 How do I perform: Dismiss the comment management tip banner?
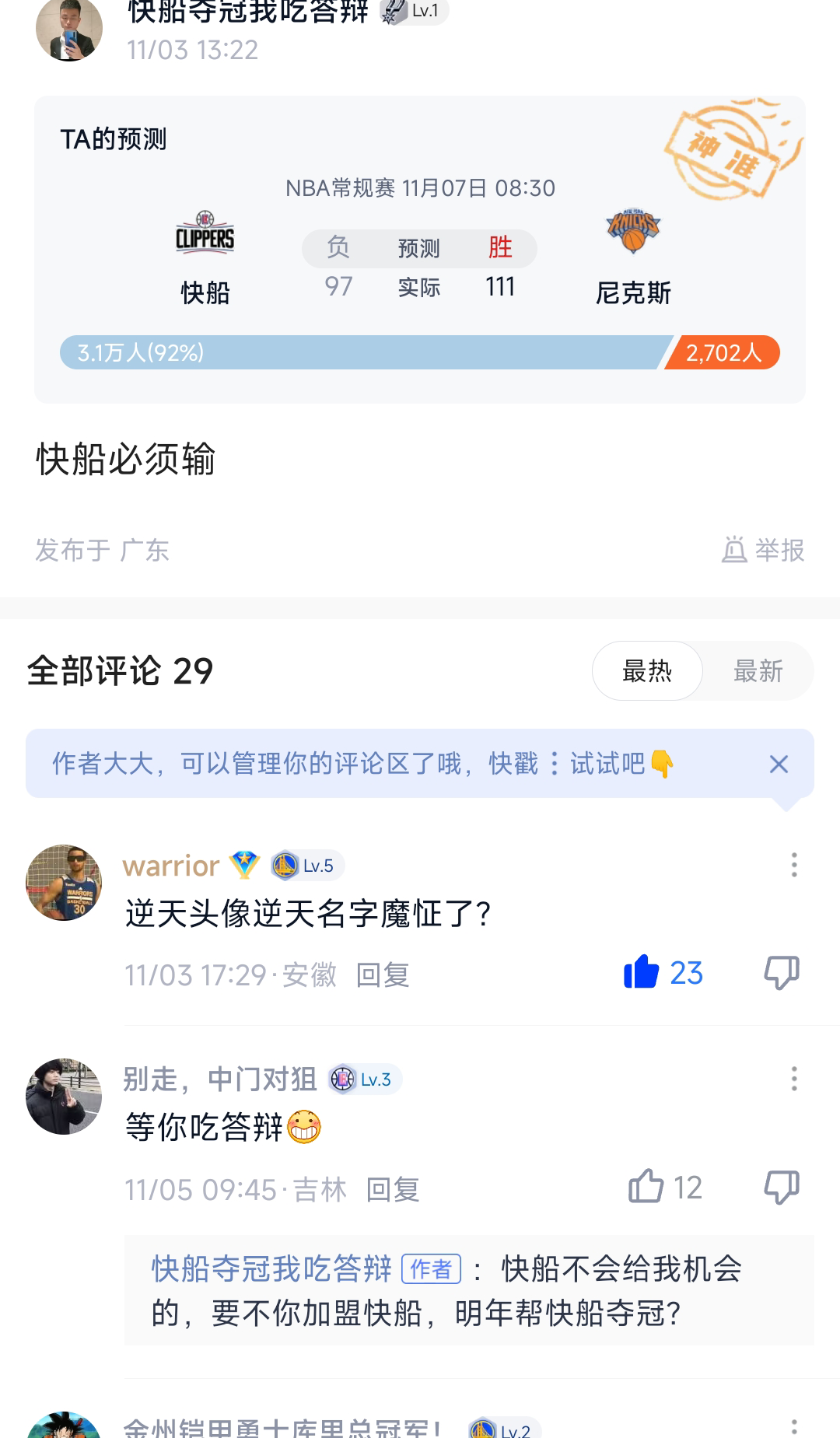tap(779, 764)
